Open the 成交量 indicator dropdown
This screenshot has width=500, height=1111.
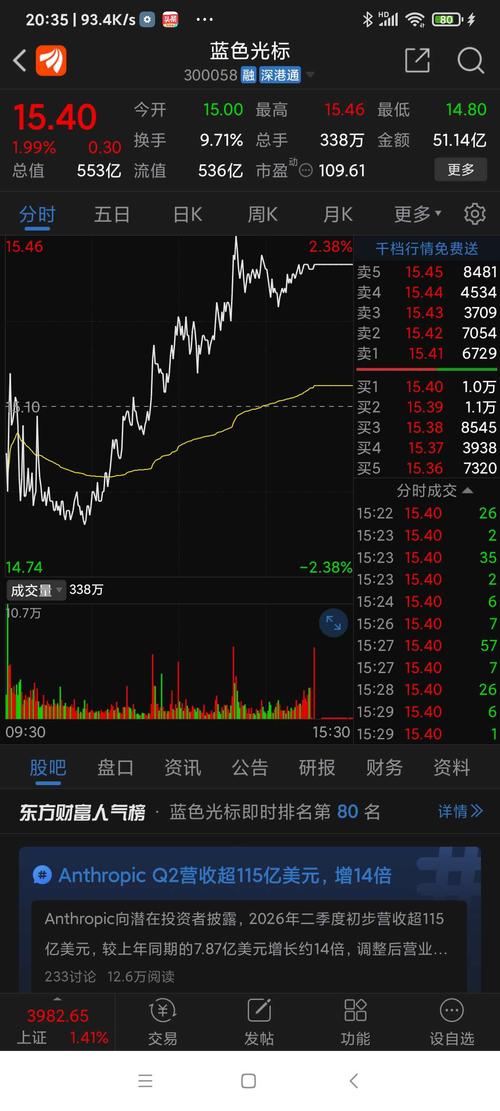[36, 590]
